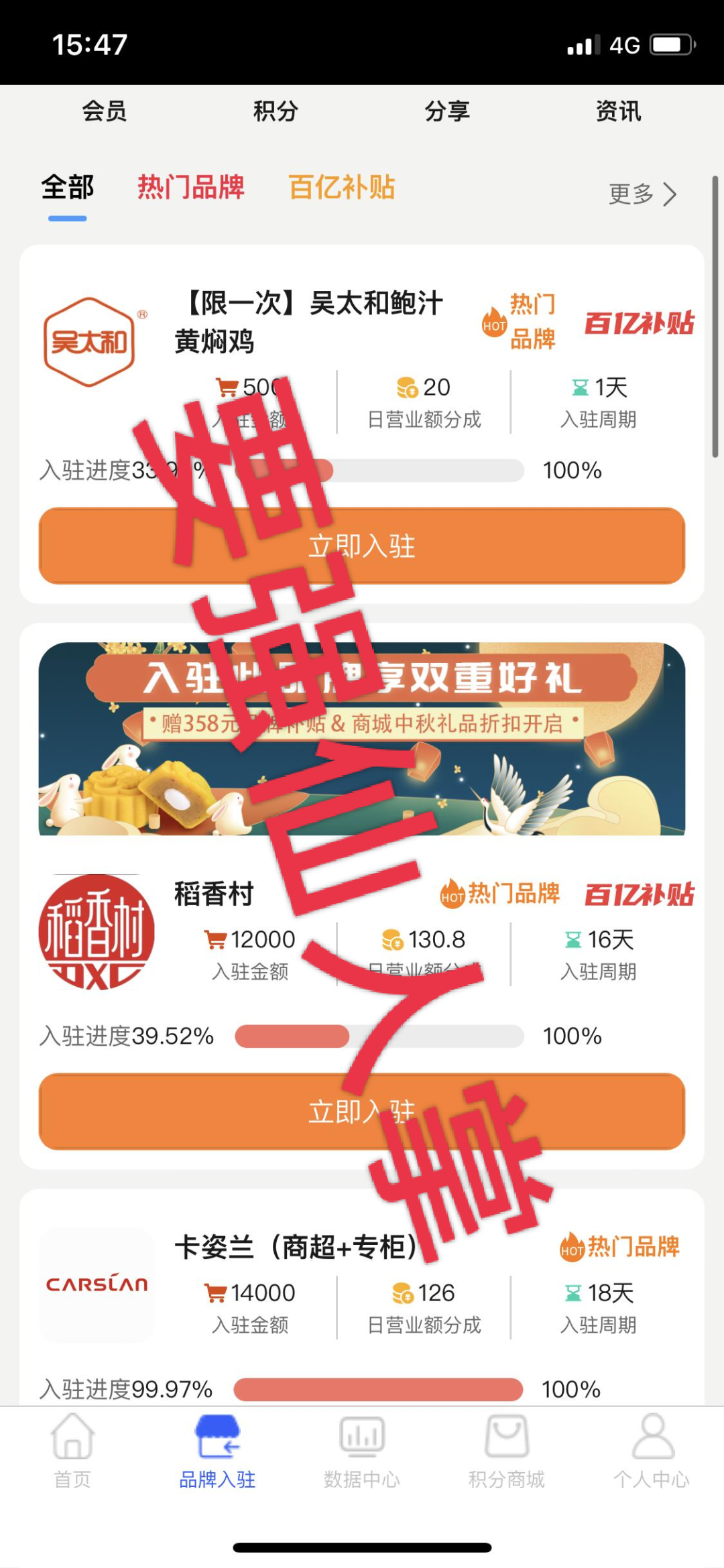The image size is (724, 1568).
Task: Open the 入驻此品牌享双重好礼 banner
Action: pyautogui.click(x=362, y=739)
